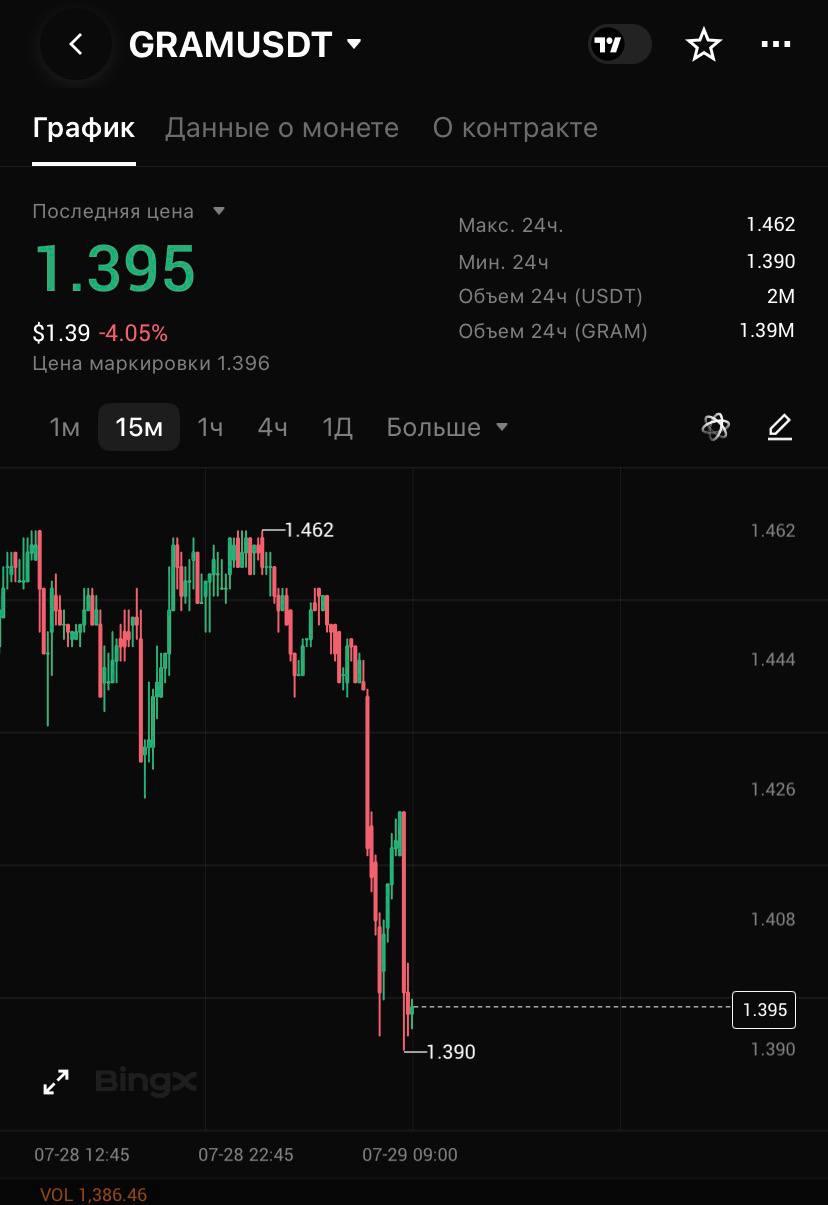Open the chart indicators icon

715,427
